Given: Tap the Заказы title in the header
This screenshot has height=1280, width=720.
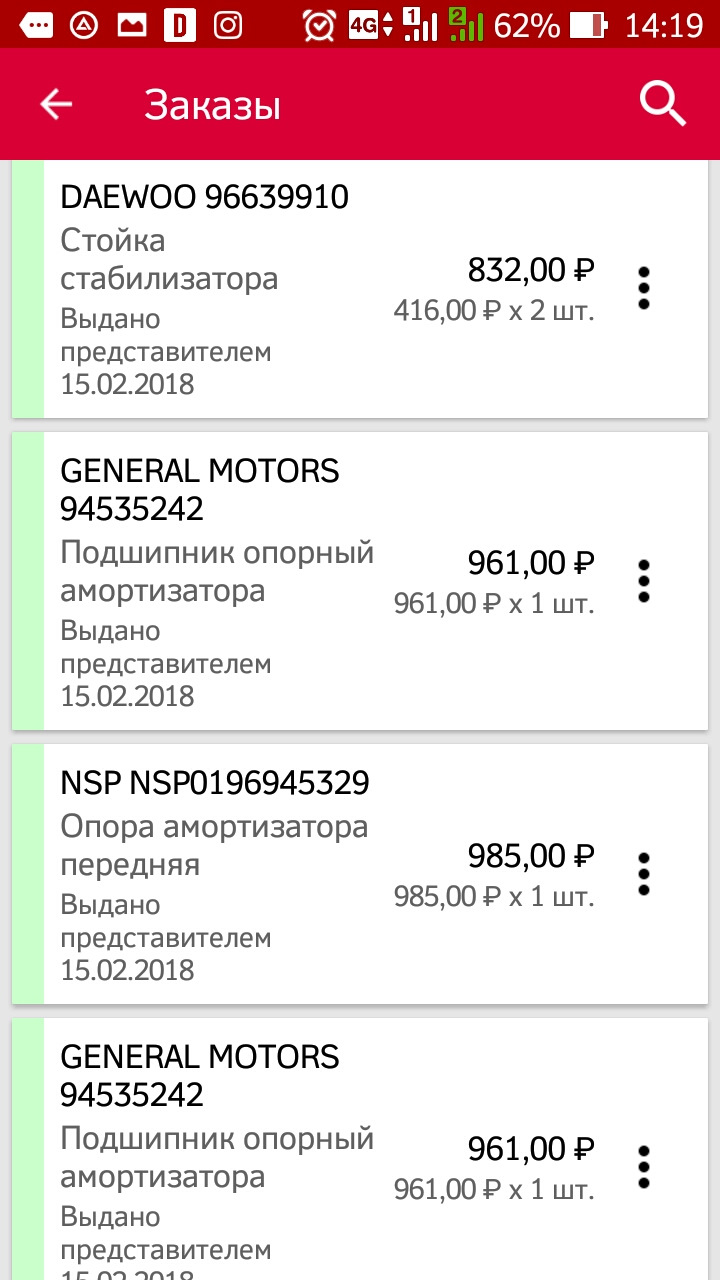Looking at the screenshot, I should [212, 103].
